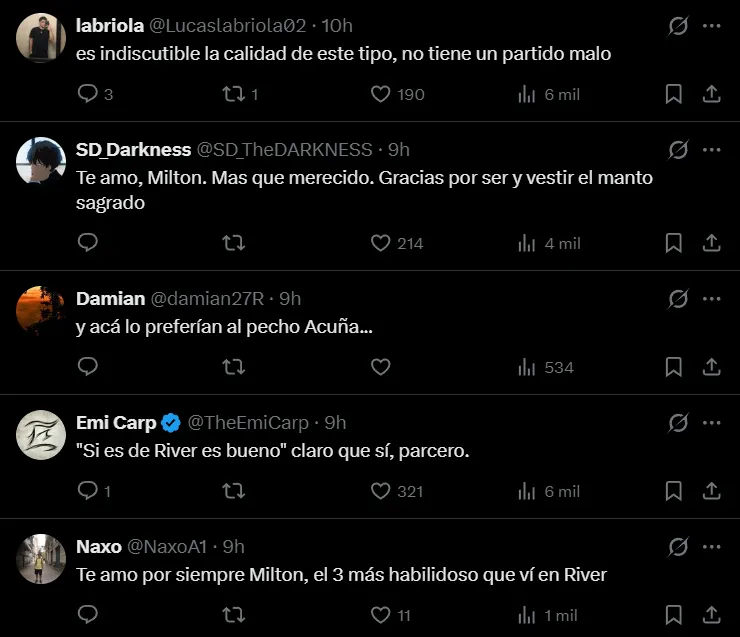Bookmark SD_Darkness's reply
Image resolution: width=740 pixels, height=637 pixels.
[x=673, y=243]
